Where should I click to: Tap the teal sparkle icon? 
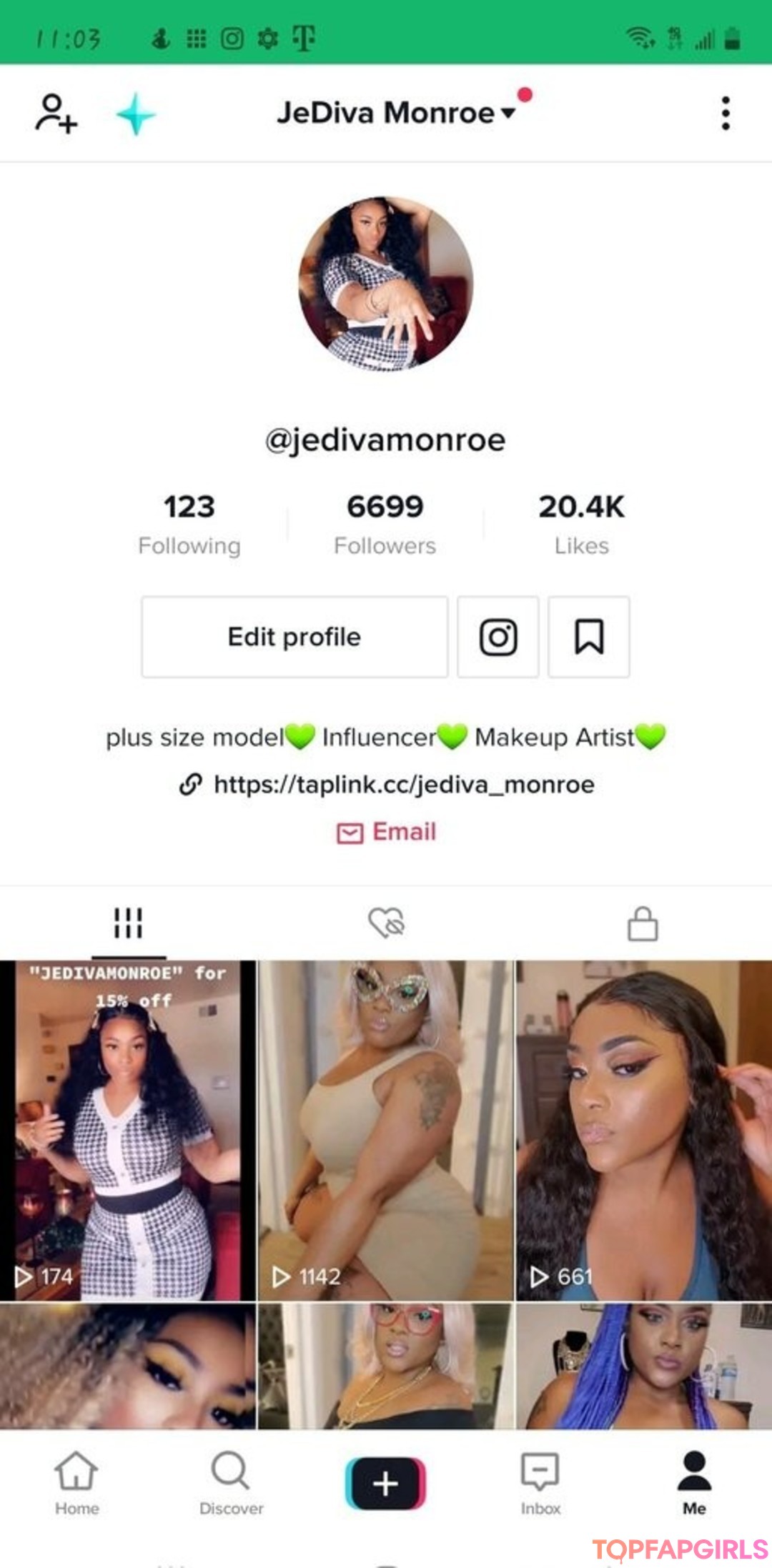pyautogui.click(x=135, y=114)
